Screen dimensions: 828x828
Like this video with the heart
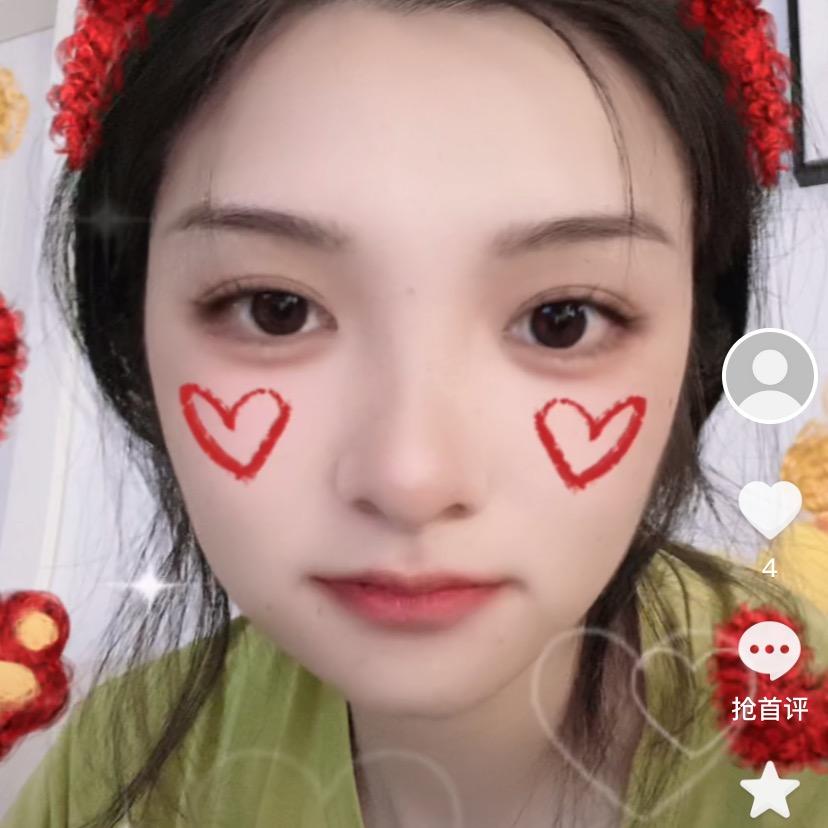point(769,508)
